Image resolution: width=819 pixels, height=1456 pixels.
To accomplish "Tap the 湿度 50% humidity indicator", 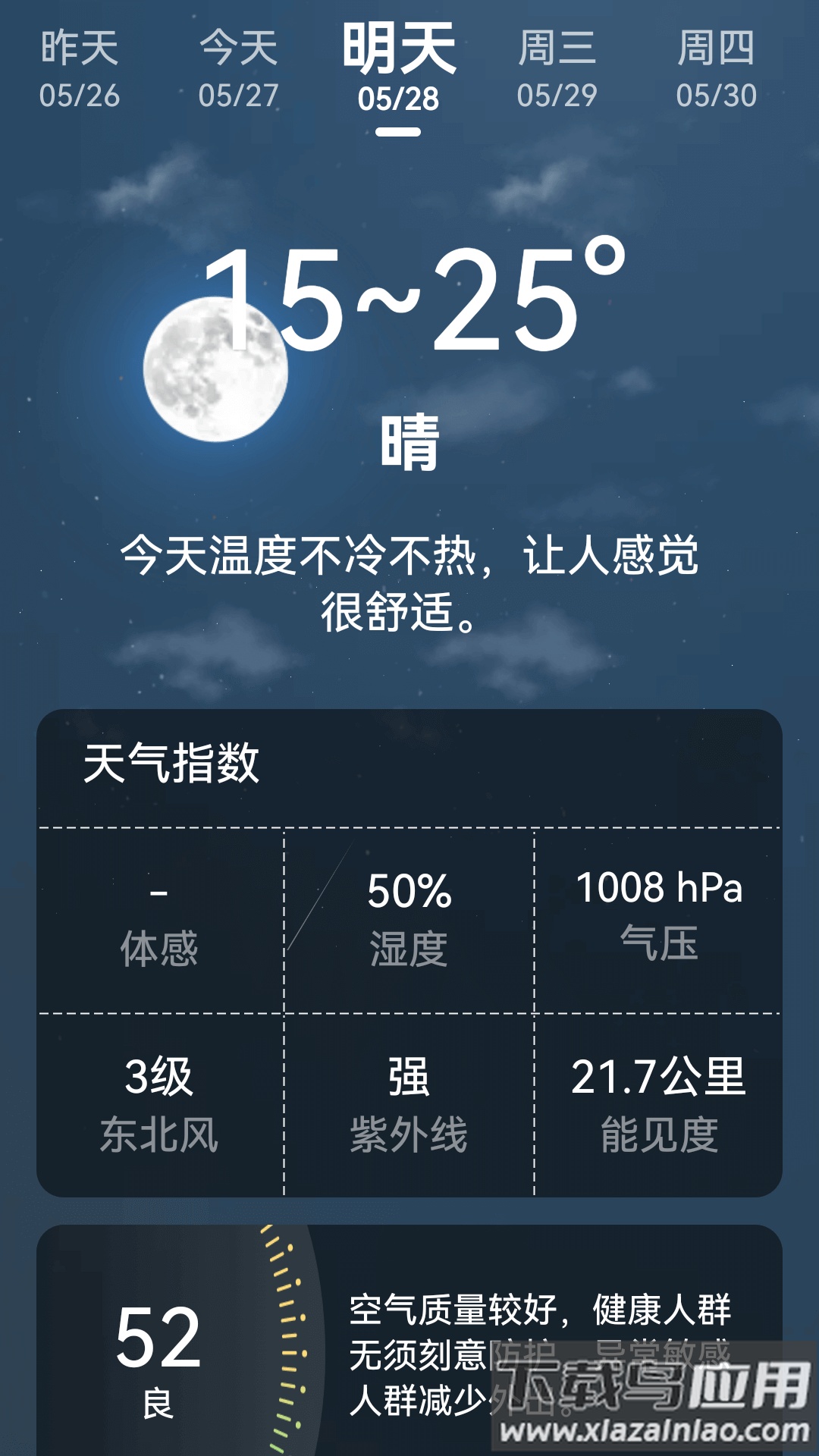I will (409, 921).
